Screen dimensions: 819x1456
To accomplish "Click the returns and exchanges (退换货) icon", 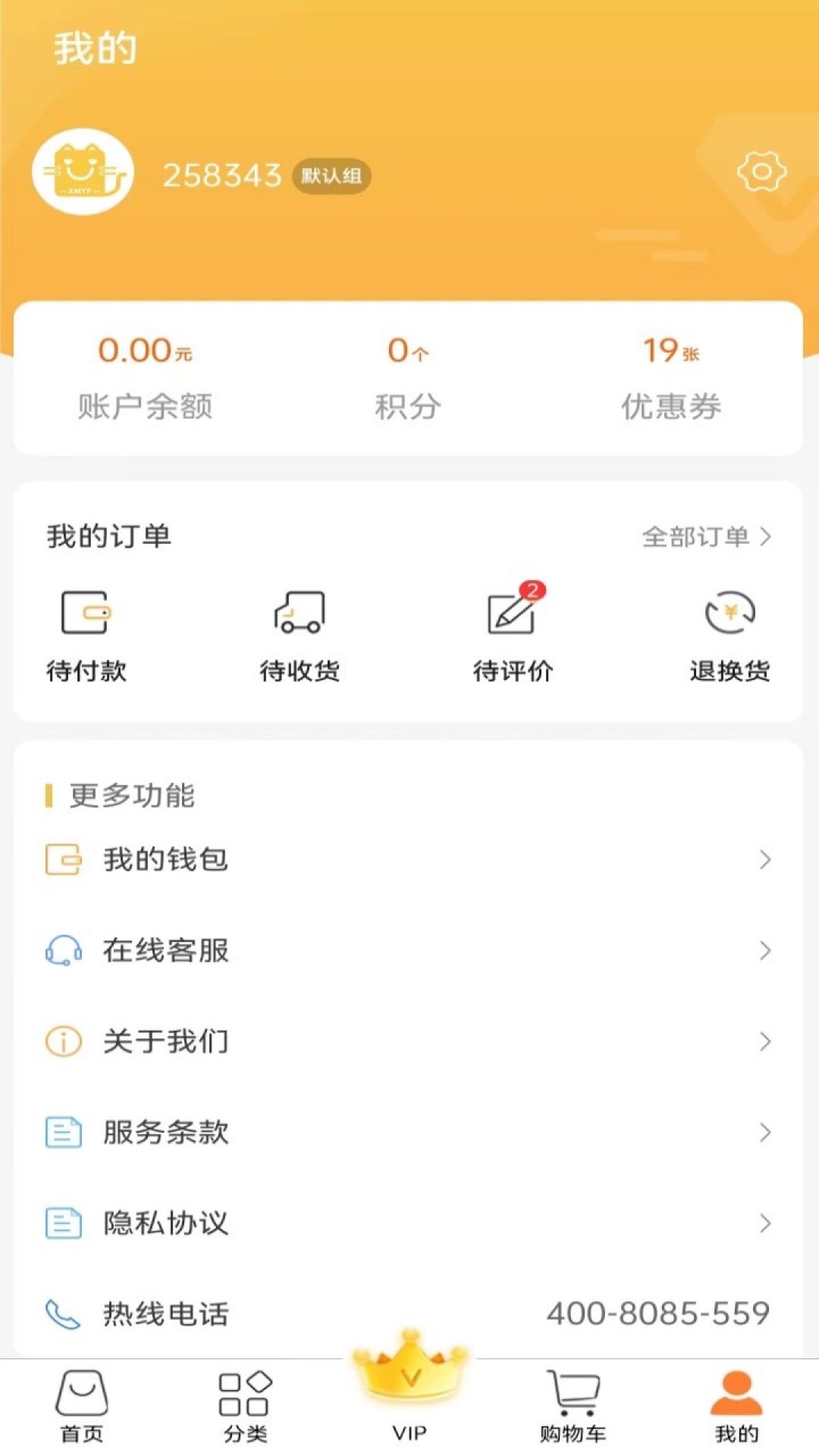I will tap(730, 616).
